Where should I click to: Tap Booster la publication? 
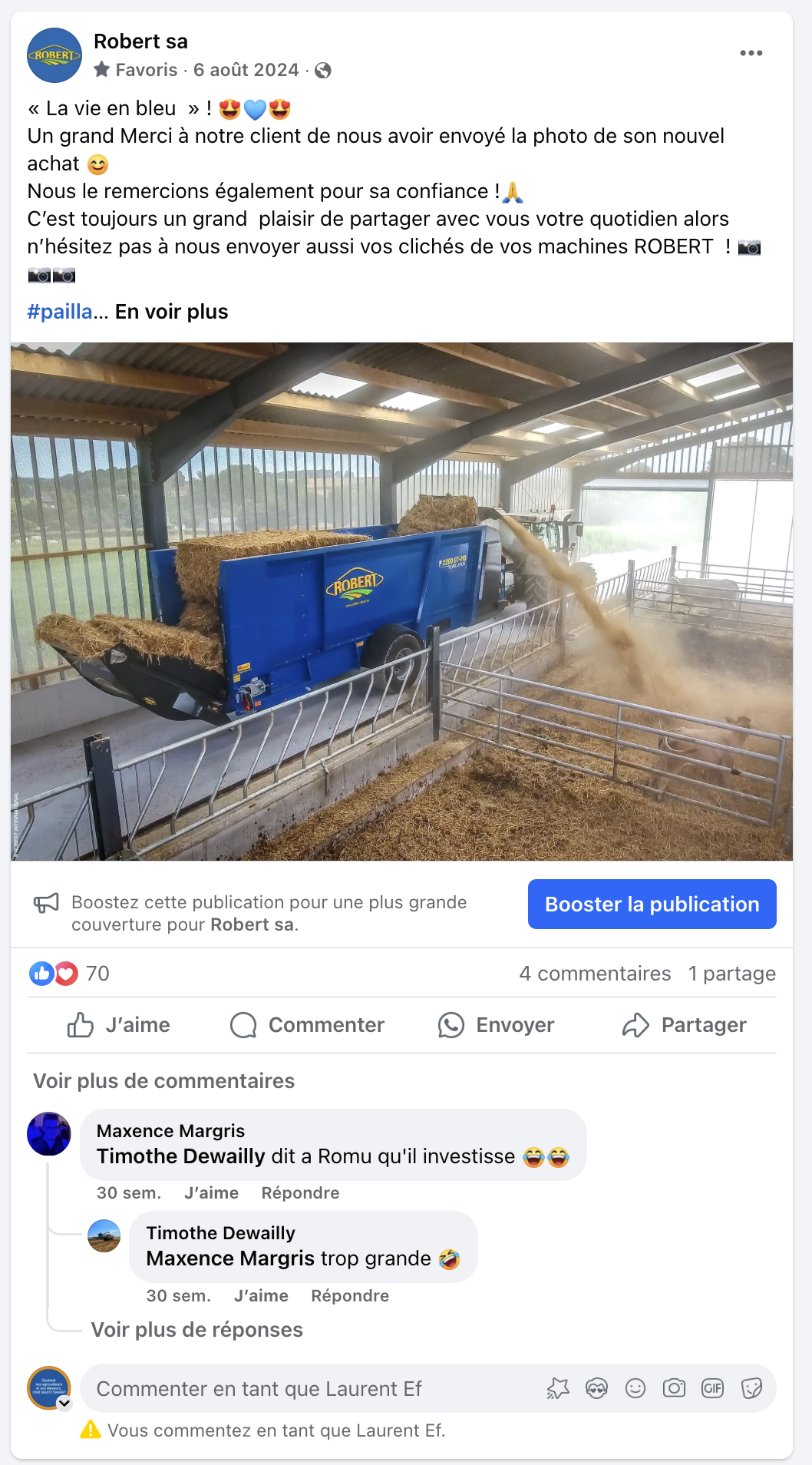(652, 904)
